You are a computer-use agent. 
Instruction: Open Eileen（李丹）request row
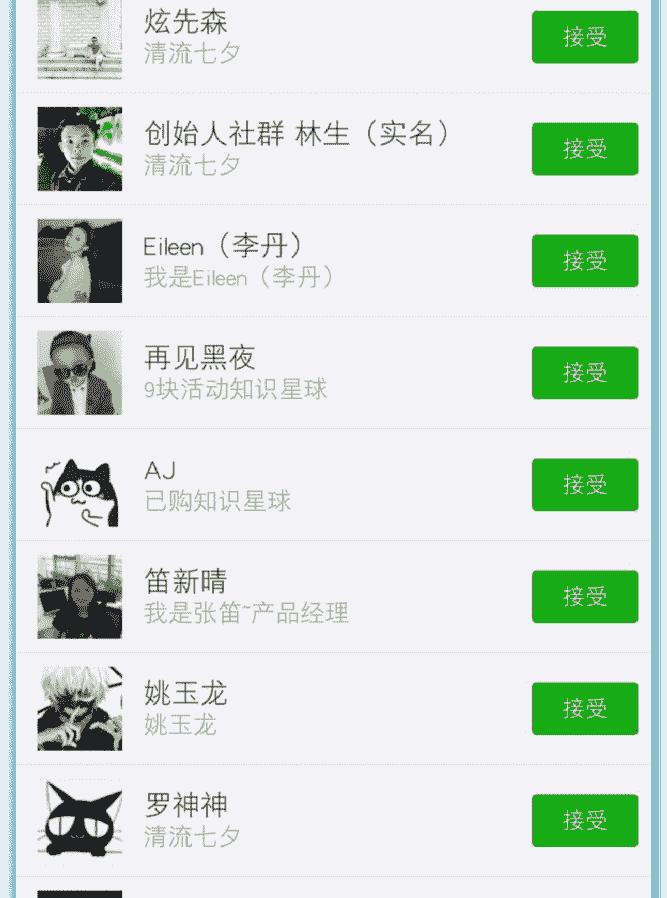[x=300, y=261]
